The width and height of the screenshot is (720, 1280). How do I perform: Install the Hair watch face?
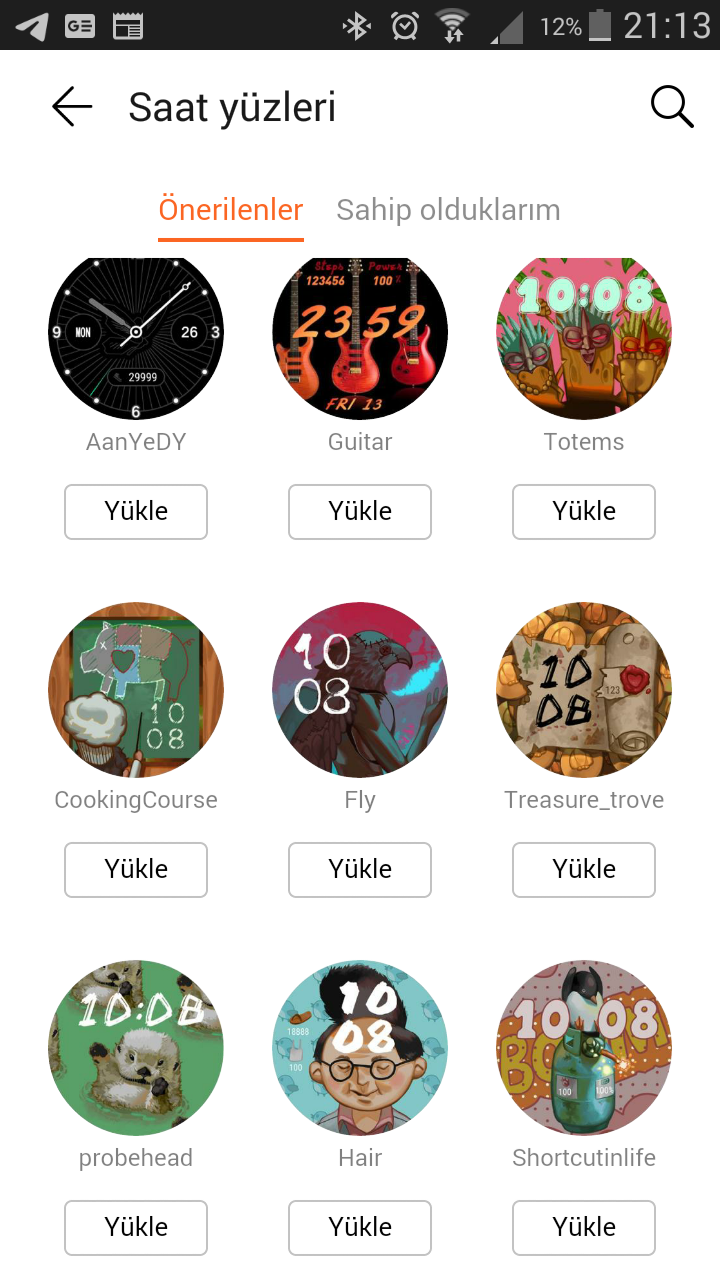360,1228
